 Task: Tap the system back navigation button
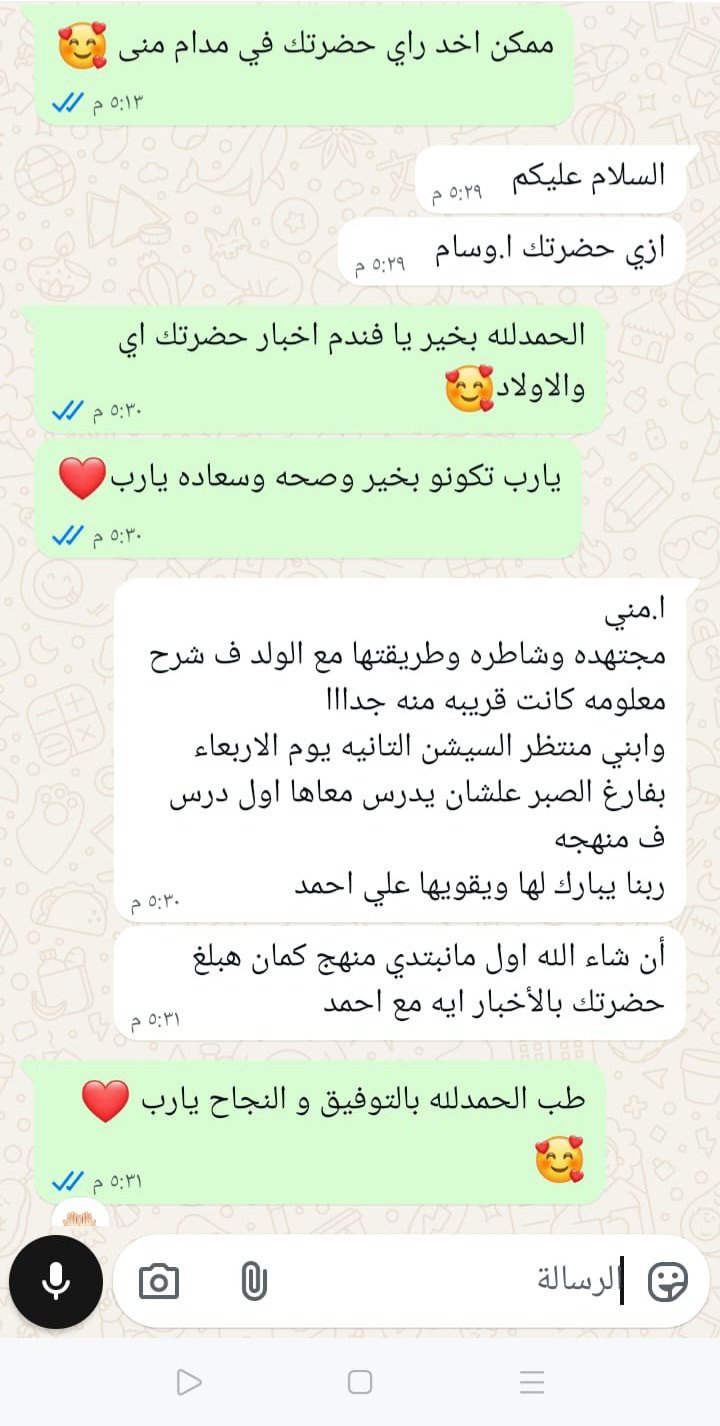[x=188, y=1382]
